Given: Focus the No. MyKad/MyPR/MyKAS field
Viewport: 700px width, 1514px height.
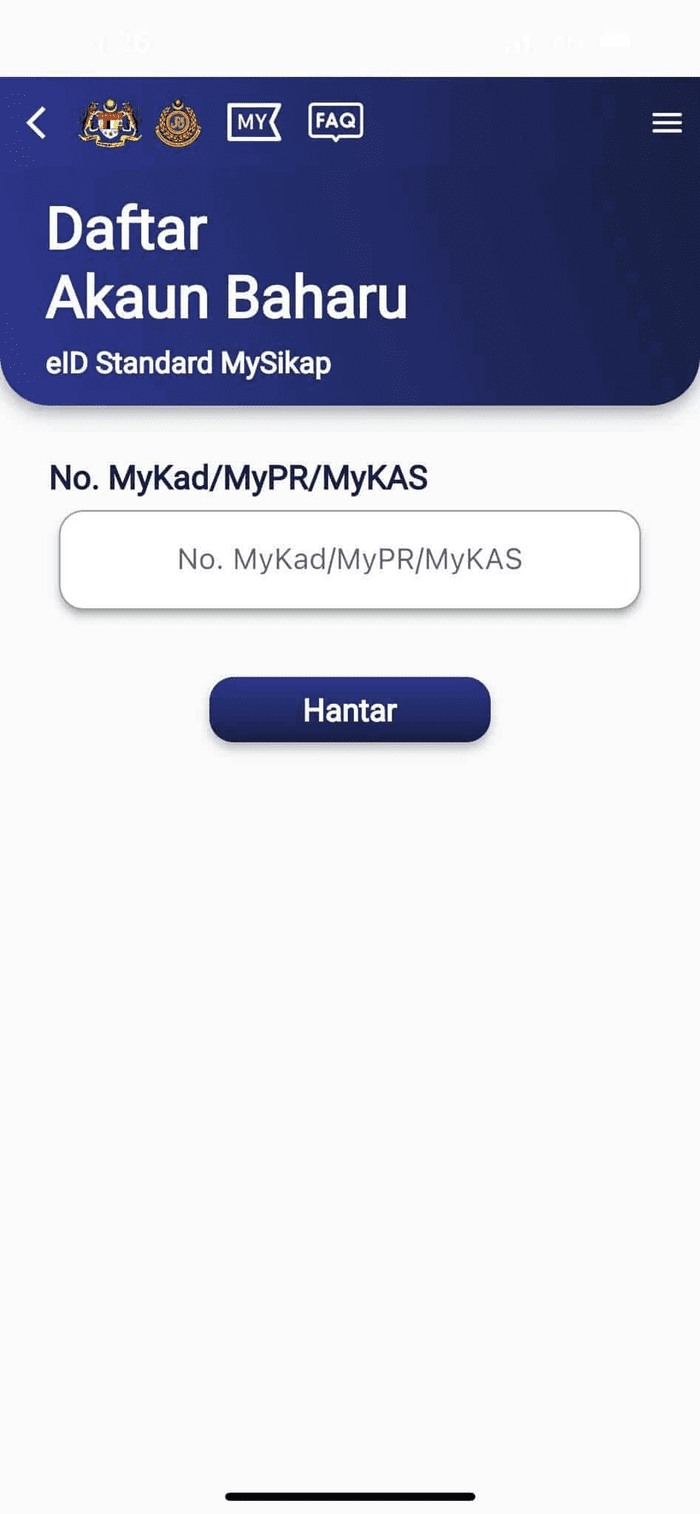Looking at the screenshot, I should tap(350, 559).
